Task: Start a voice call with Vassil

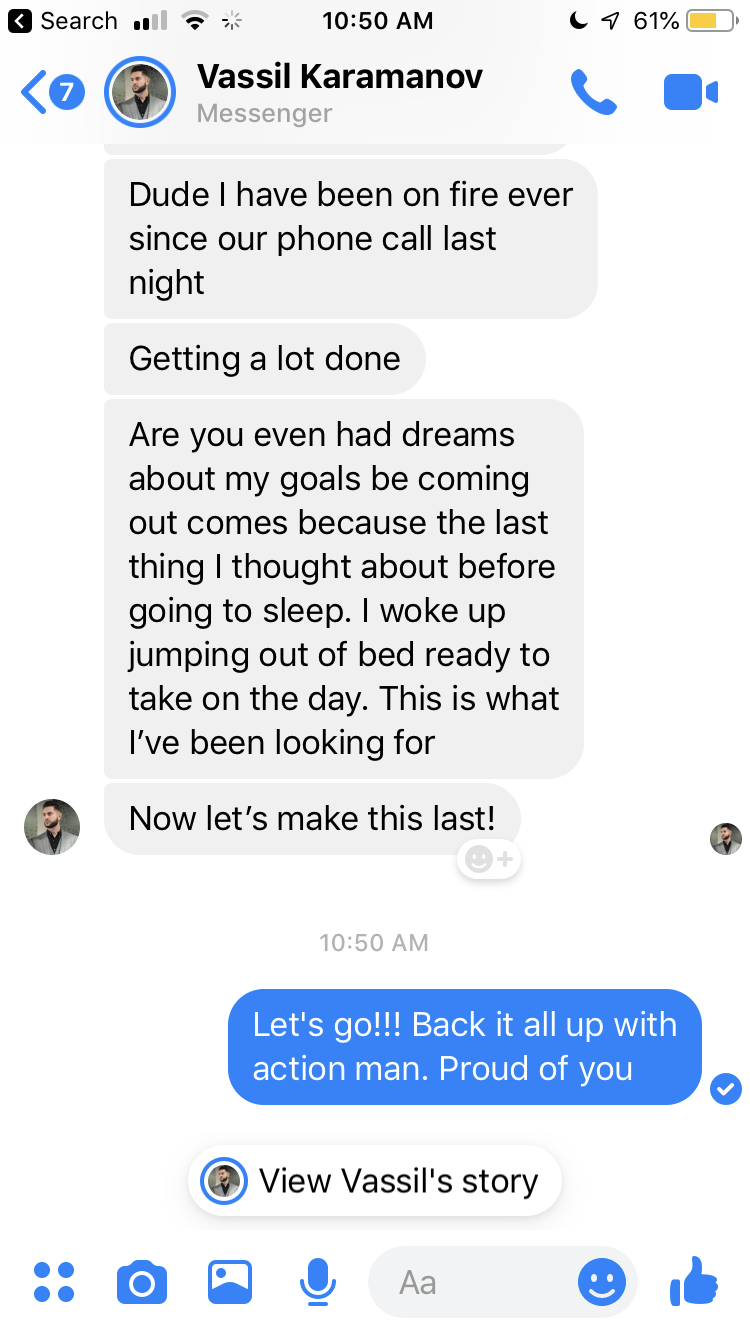Action: point(593,93)
